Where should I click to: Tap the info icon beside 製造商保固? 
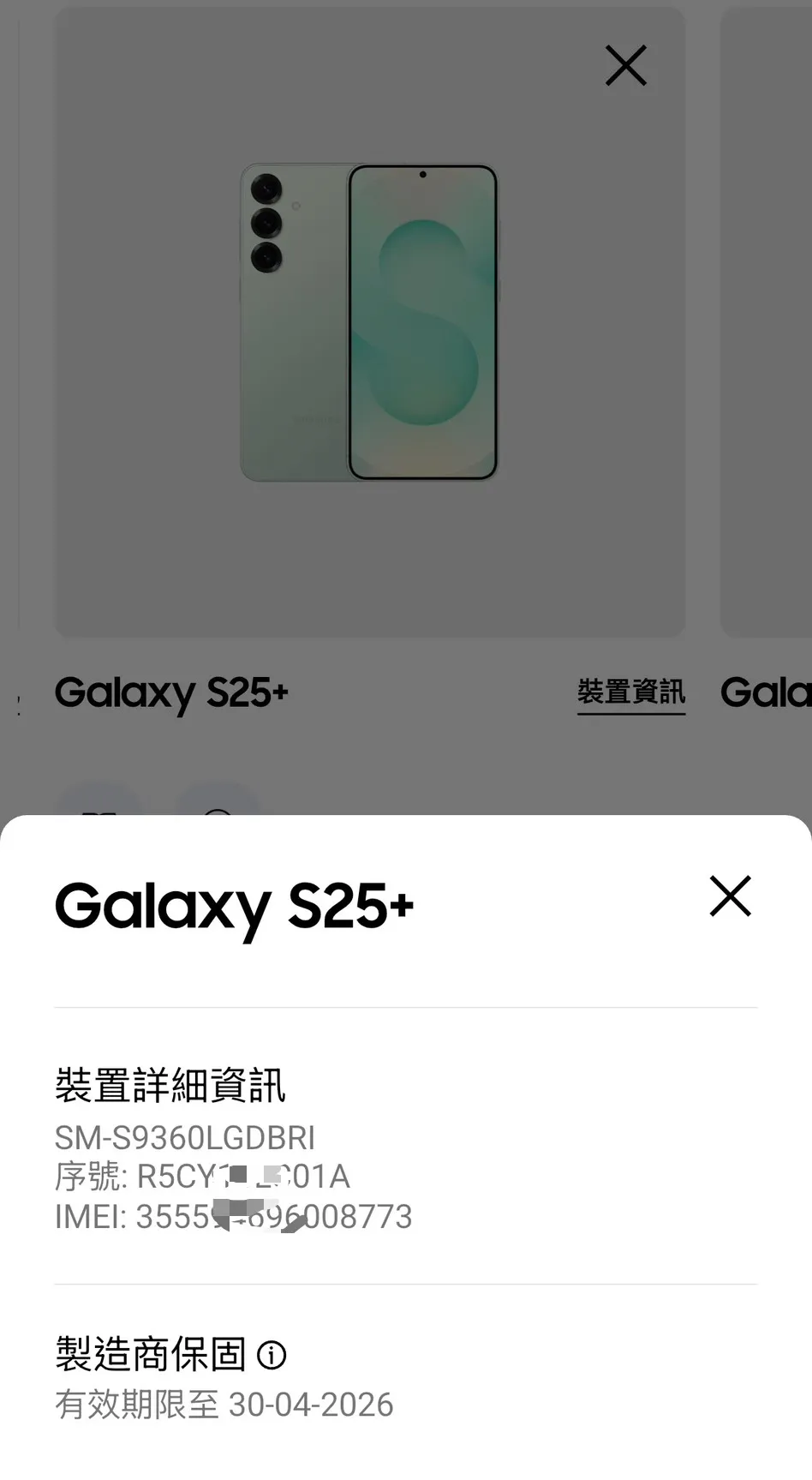[x=272, y=1355]
